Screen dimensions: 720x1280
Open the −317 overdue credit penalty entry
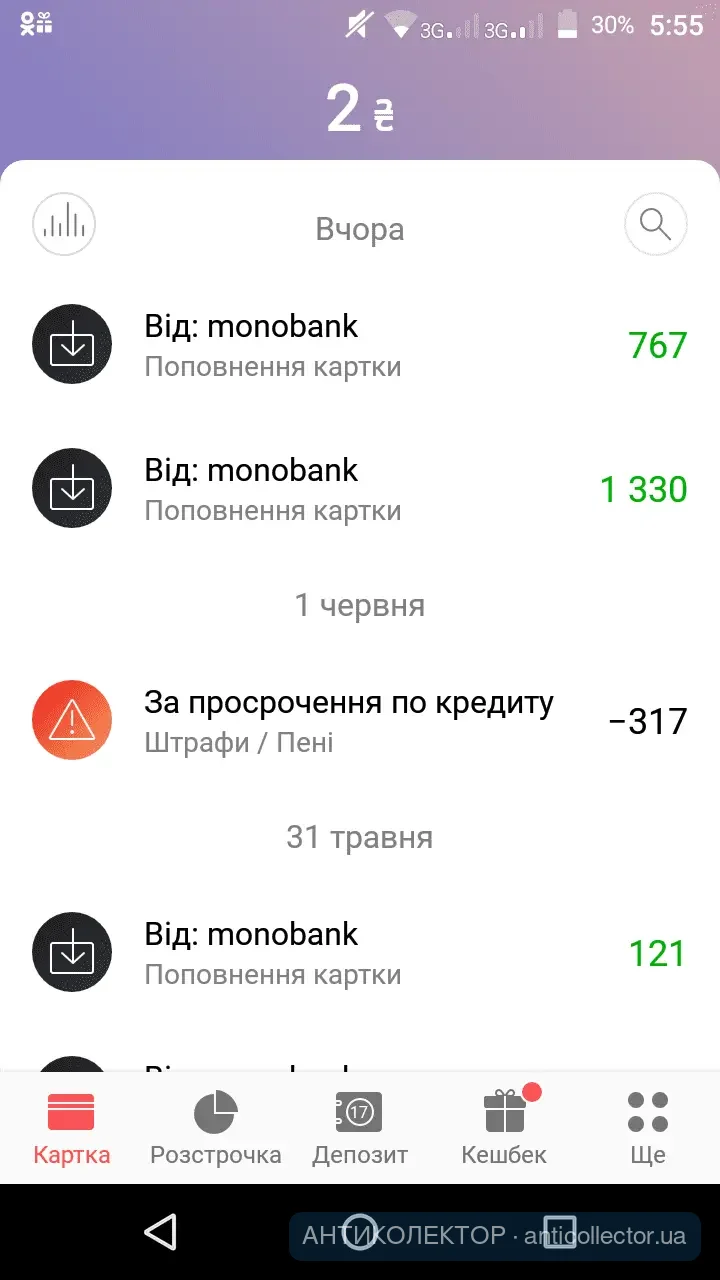tap(360, 721)
